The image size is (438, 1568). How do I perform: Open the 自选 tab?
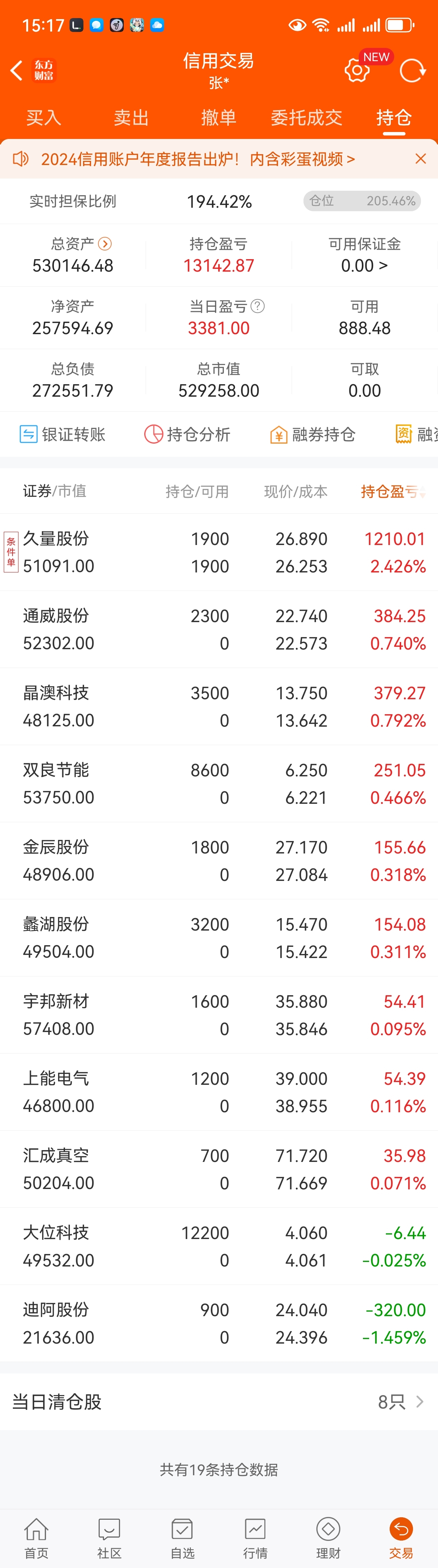(x=182, y=1537)
